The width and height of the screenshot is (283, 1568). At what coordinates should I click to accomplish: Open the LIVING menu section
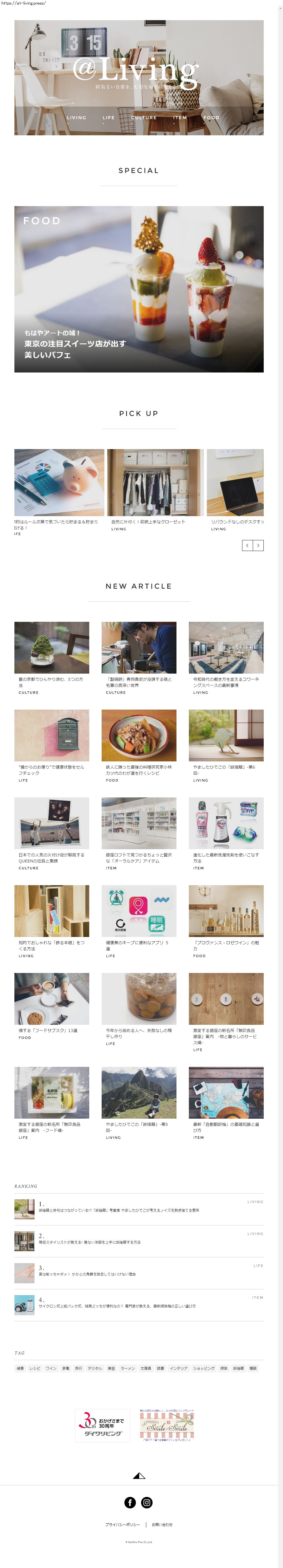(x=76, y=117)
